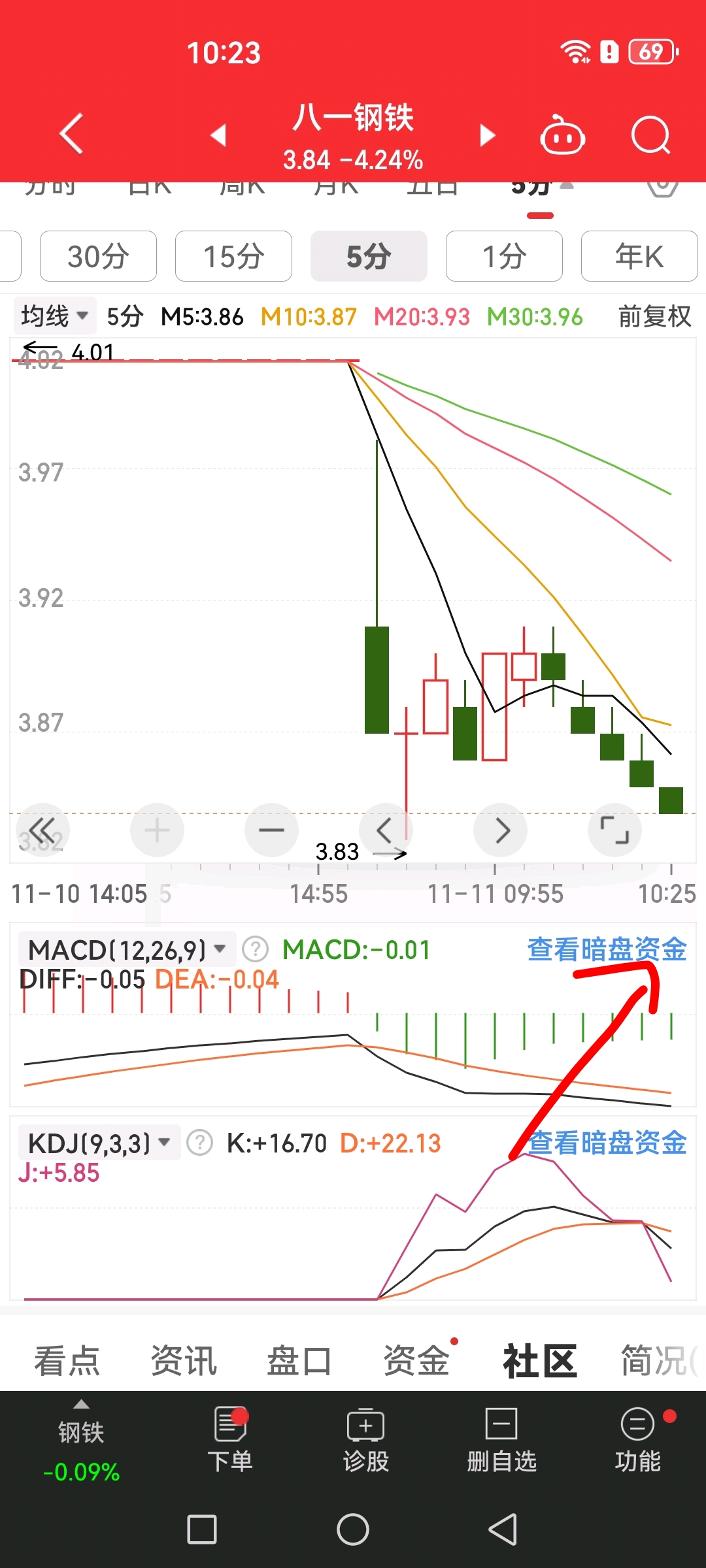Expand the KDJ(9,3,3) indicator dropdown
This screenshot has width=706, height=1568.
(x=99, y=1143)
